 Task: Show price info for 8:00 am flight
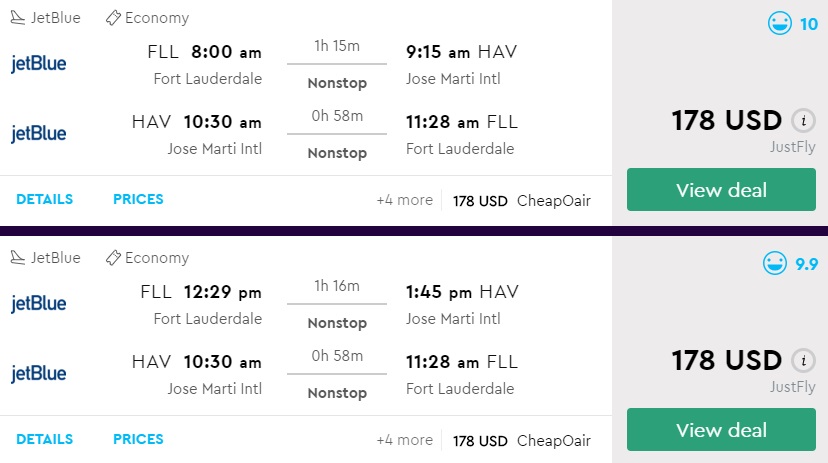(802, 121)
